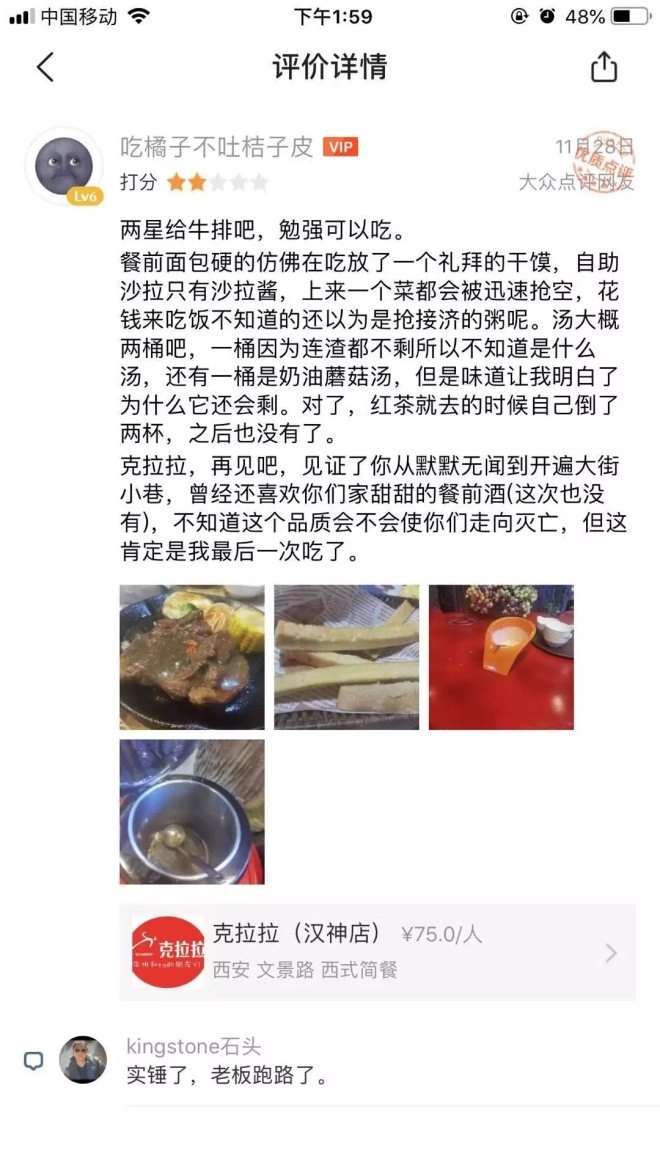Screen dimensions: 660x1173
Task: Tap the comment bubble icon
Action: click(x=34, y=1061)
